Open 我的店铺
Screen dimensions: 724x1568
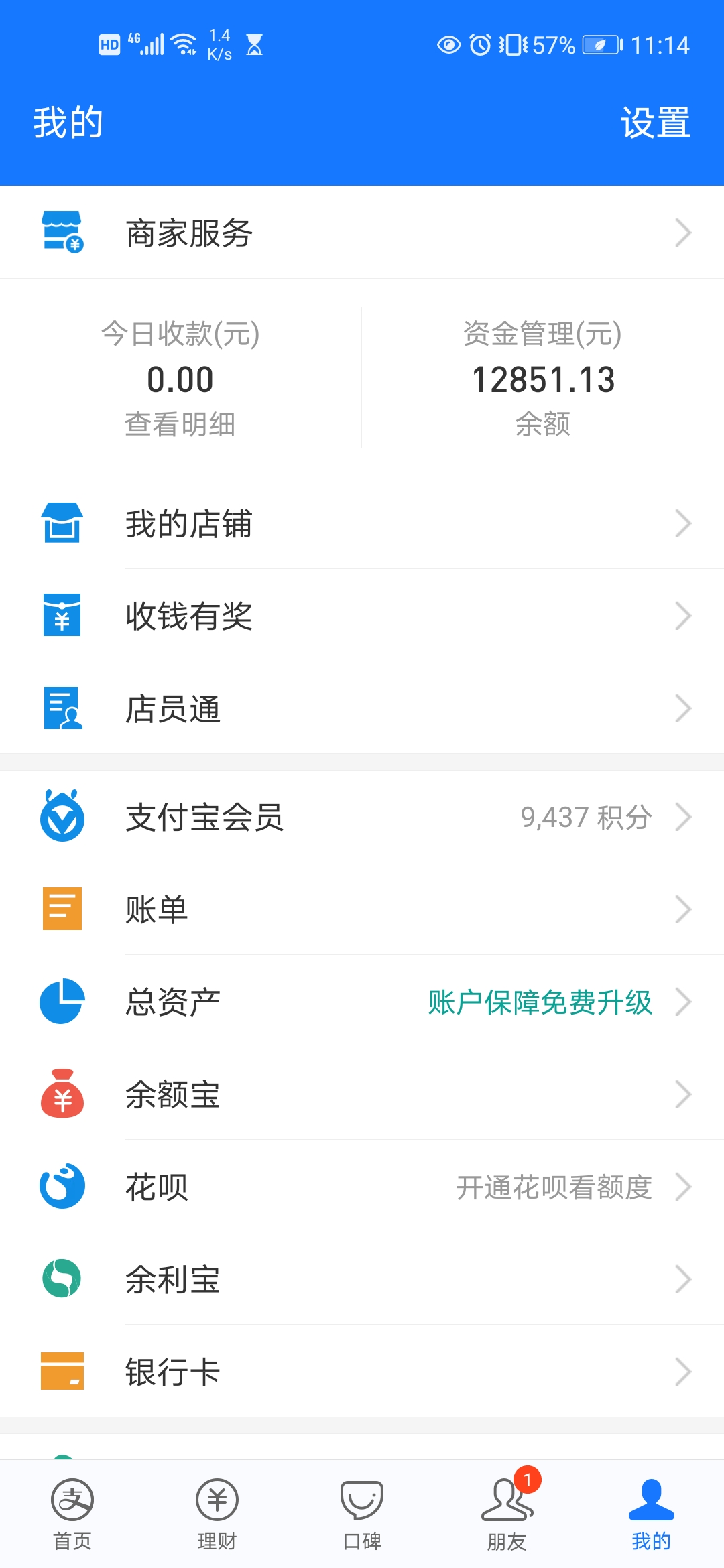pyautogui.click(x=362, y=524)
